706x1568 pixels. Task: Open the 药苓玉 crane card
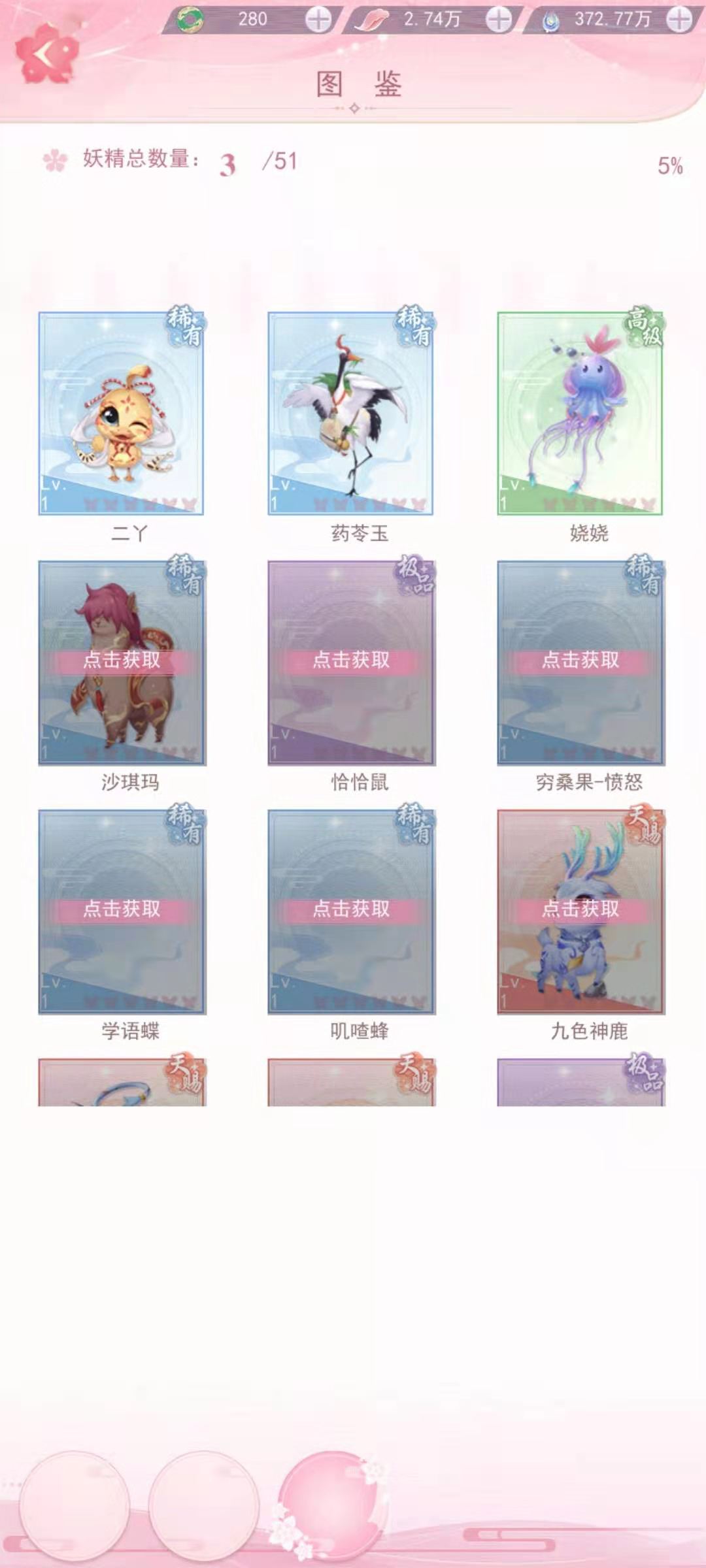pyautogui.click(x=350, y=414)
